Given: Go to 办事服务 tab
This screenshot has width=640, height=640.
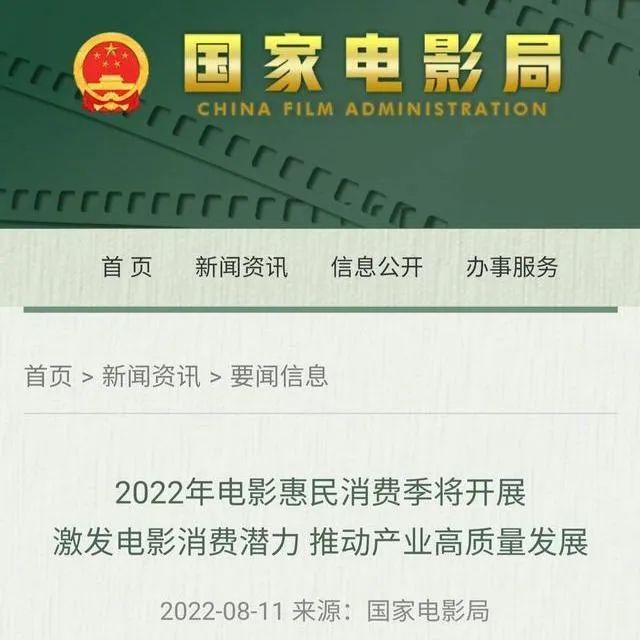Looking at the screenshot, I should point(512,267).
